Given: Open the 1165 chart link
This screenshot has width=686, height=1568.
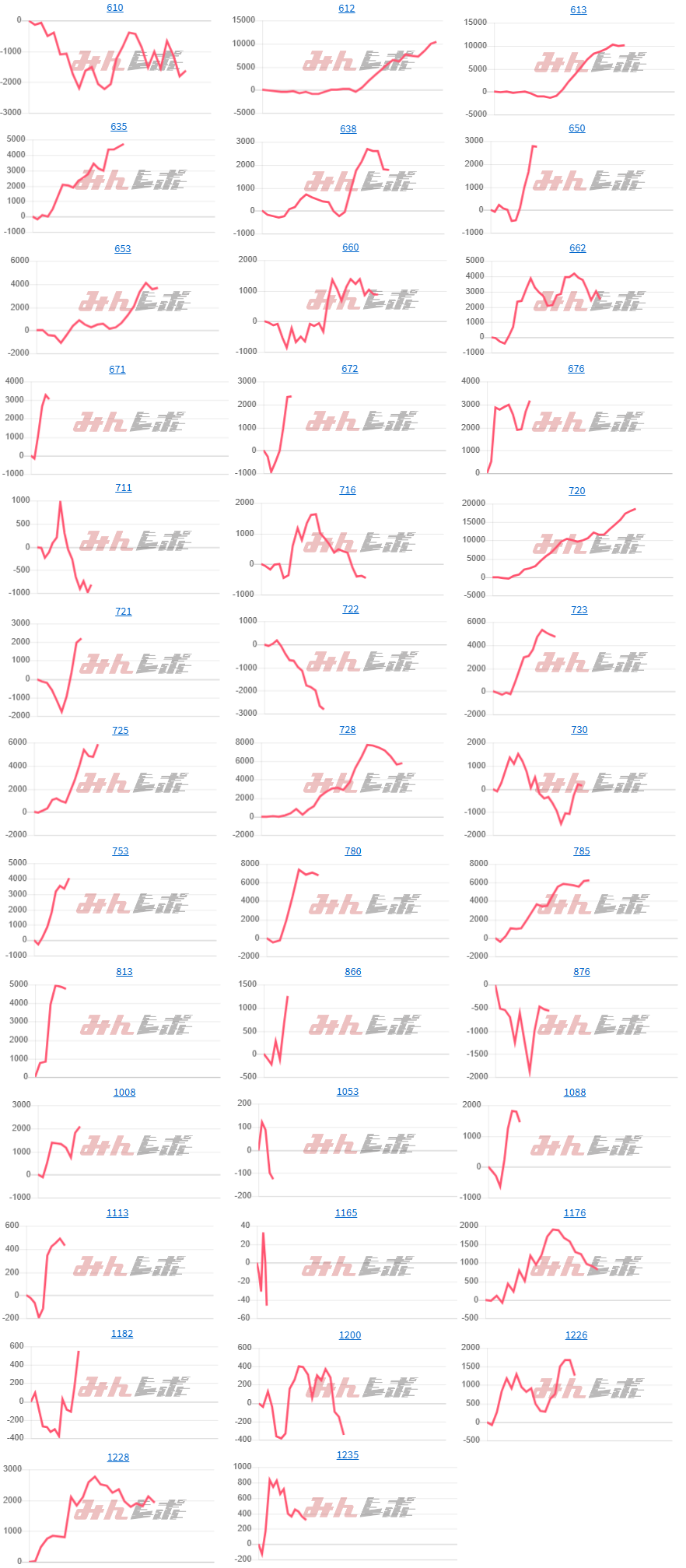Looking at the screenshot, I should pos(346,1213).
